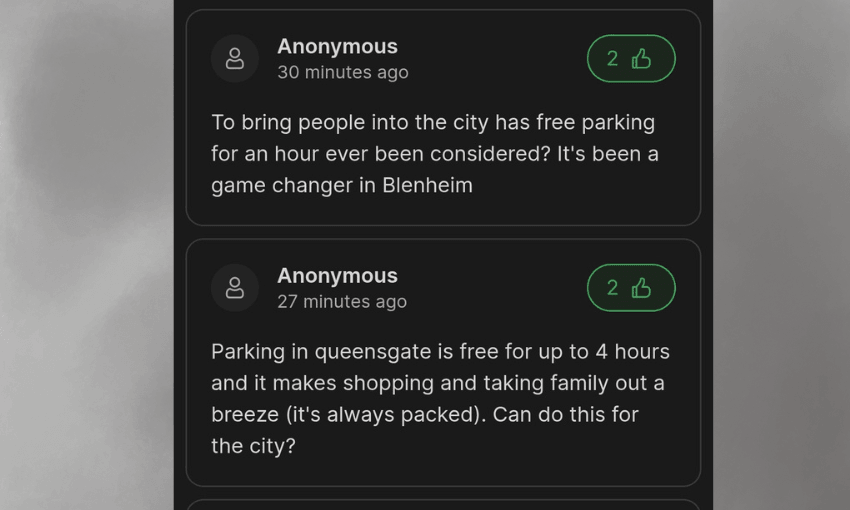Like the queensgate parking comment
This screenshot has width=850, height=510.
click(x=631, y=288)
